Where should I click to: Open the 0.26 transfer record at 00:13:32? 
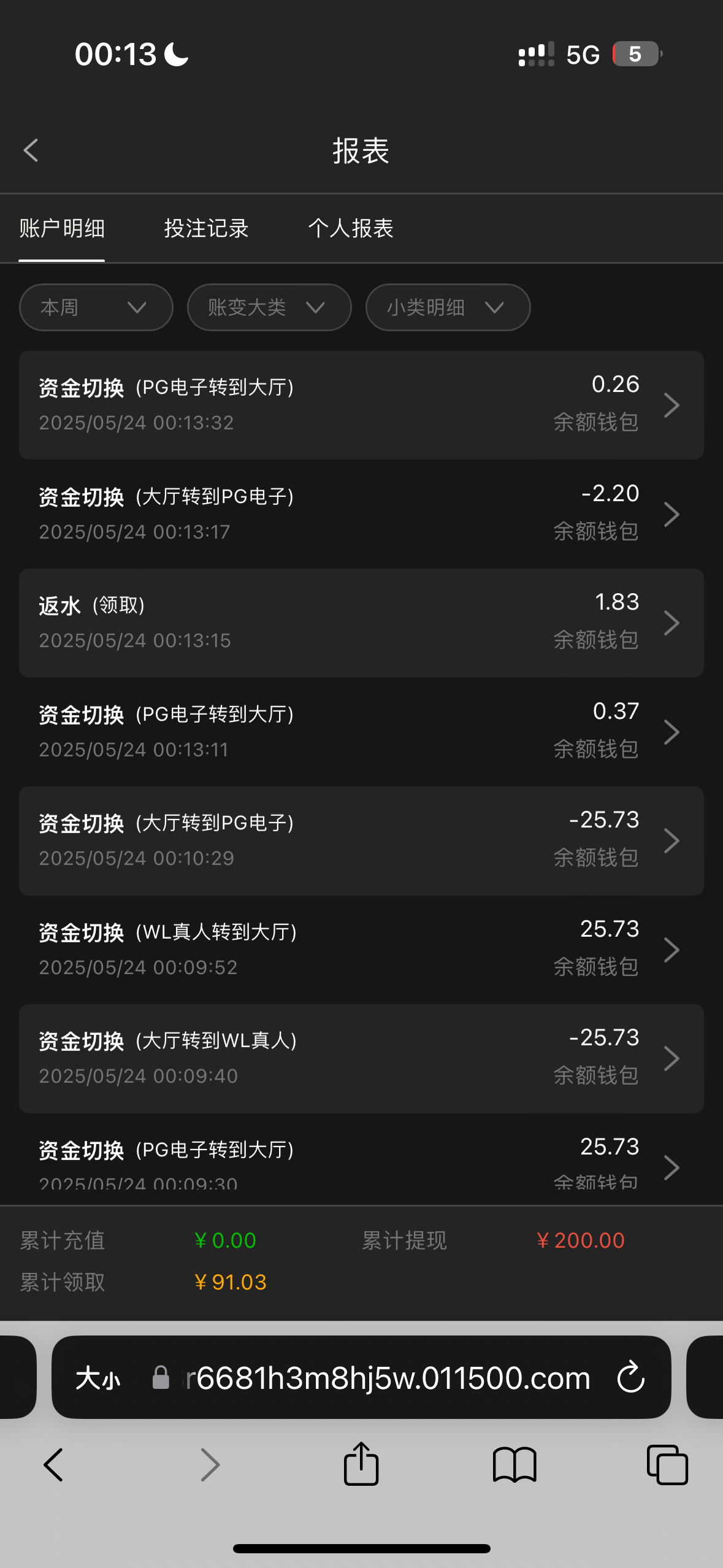point(361,405)
